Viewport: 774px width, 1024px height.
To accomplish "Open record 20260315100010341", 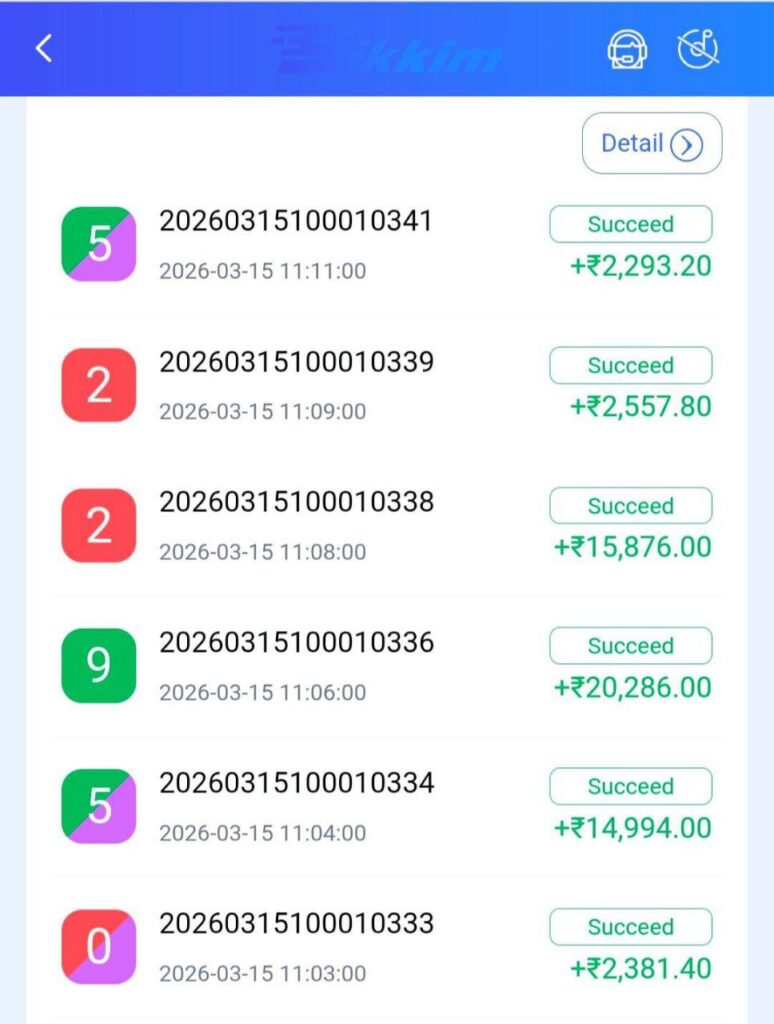I will (x=296, y=221).
